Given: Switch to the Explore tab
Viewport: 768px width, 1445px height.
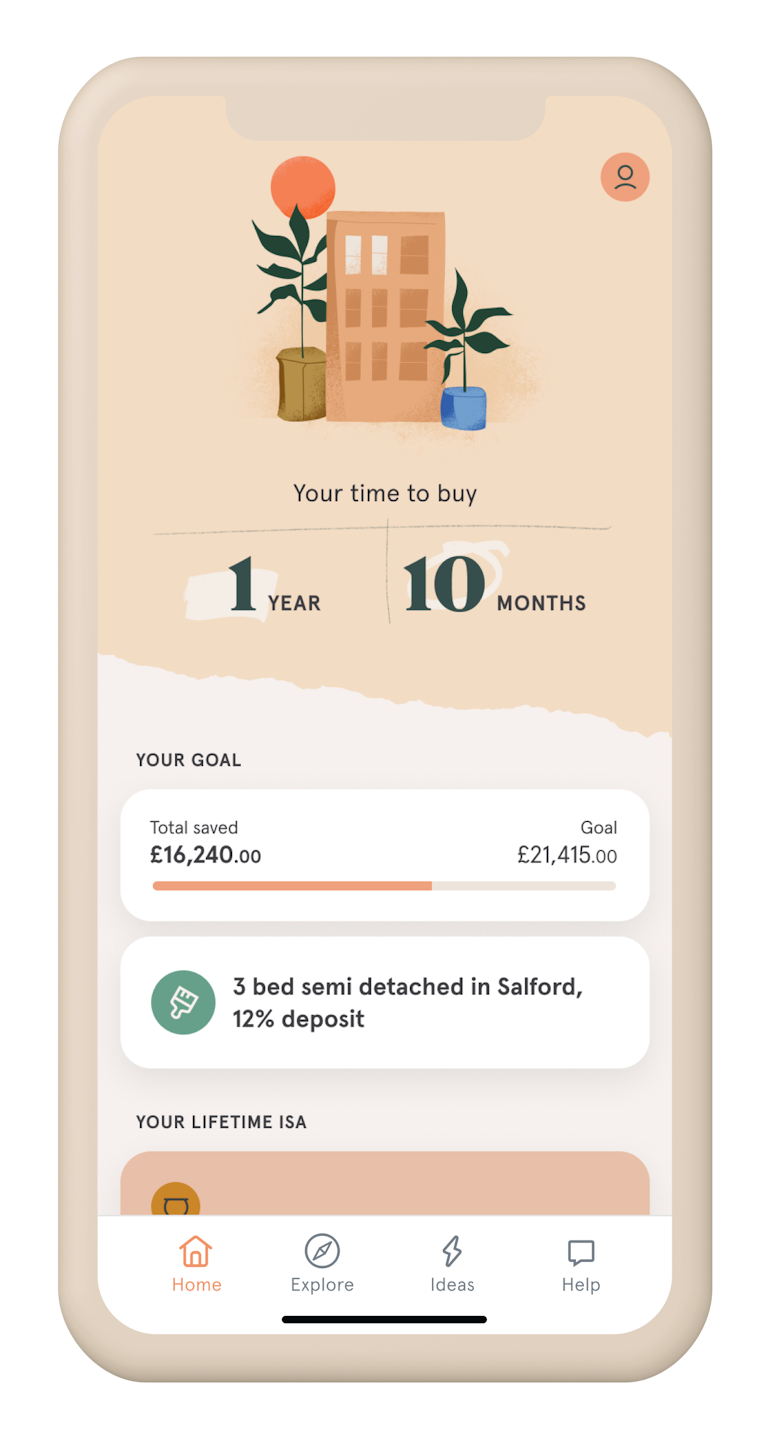Looking at the screenshot, I should (322, 1265).
